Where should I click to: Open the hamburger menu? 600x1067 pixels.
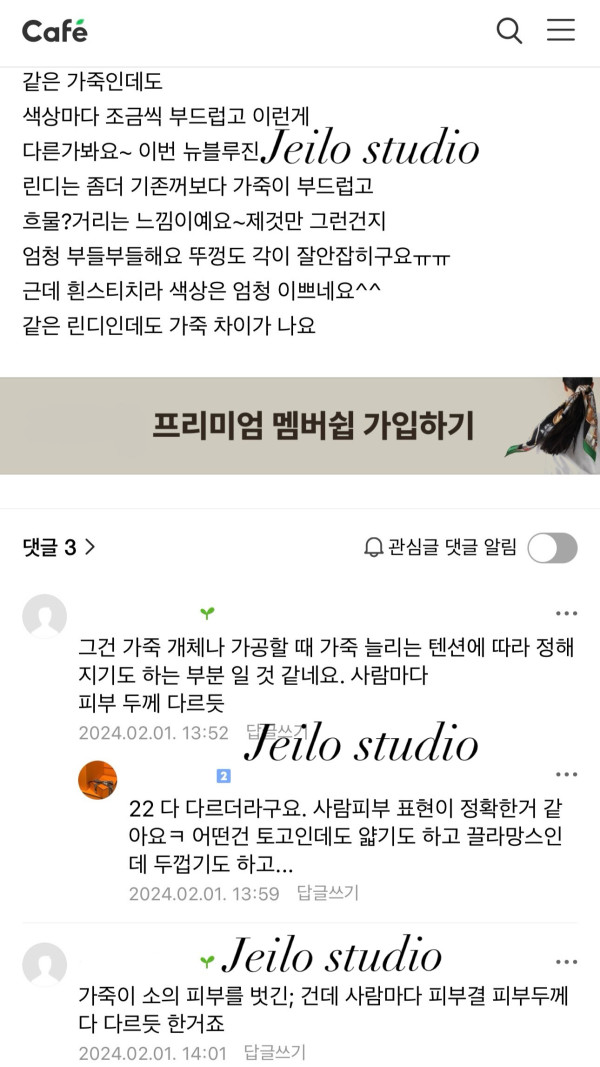[x=561, y=31]
